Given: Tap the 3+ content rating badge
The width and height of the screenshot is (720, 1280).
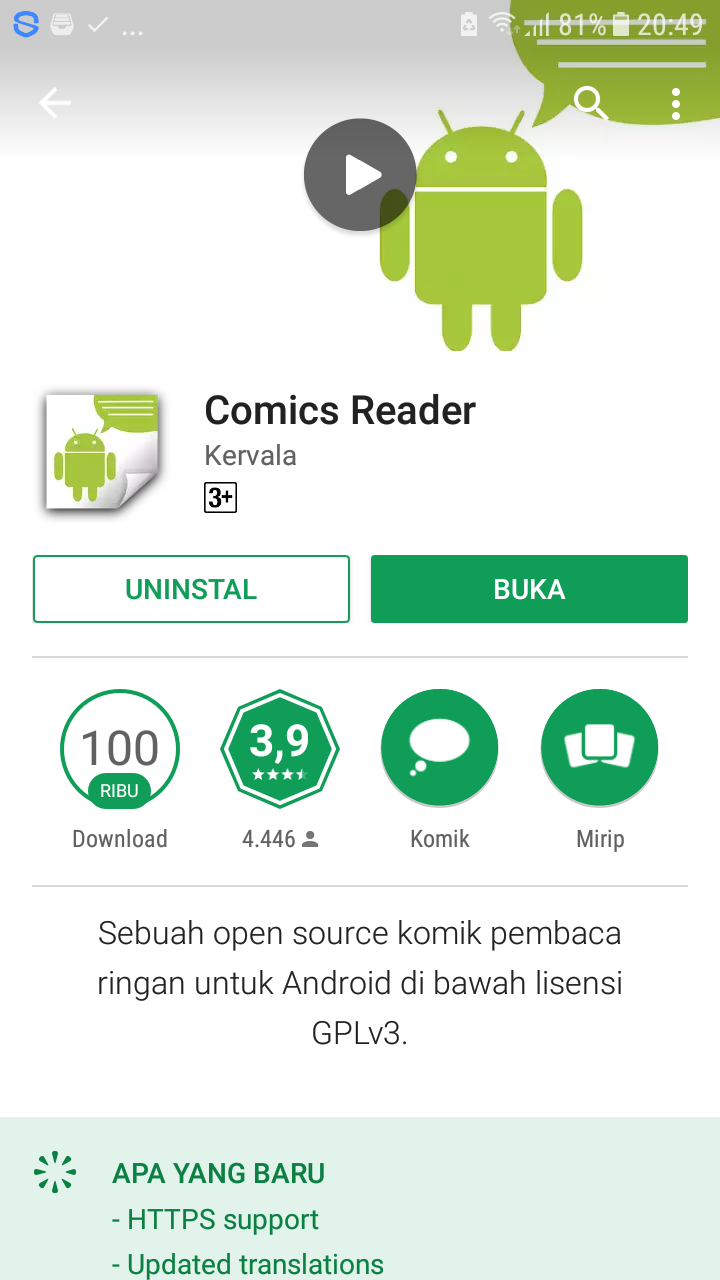Looking at the screenshot, I should pyautogui.click(x=220, y=497).
